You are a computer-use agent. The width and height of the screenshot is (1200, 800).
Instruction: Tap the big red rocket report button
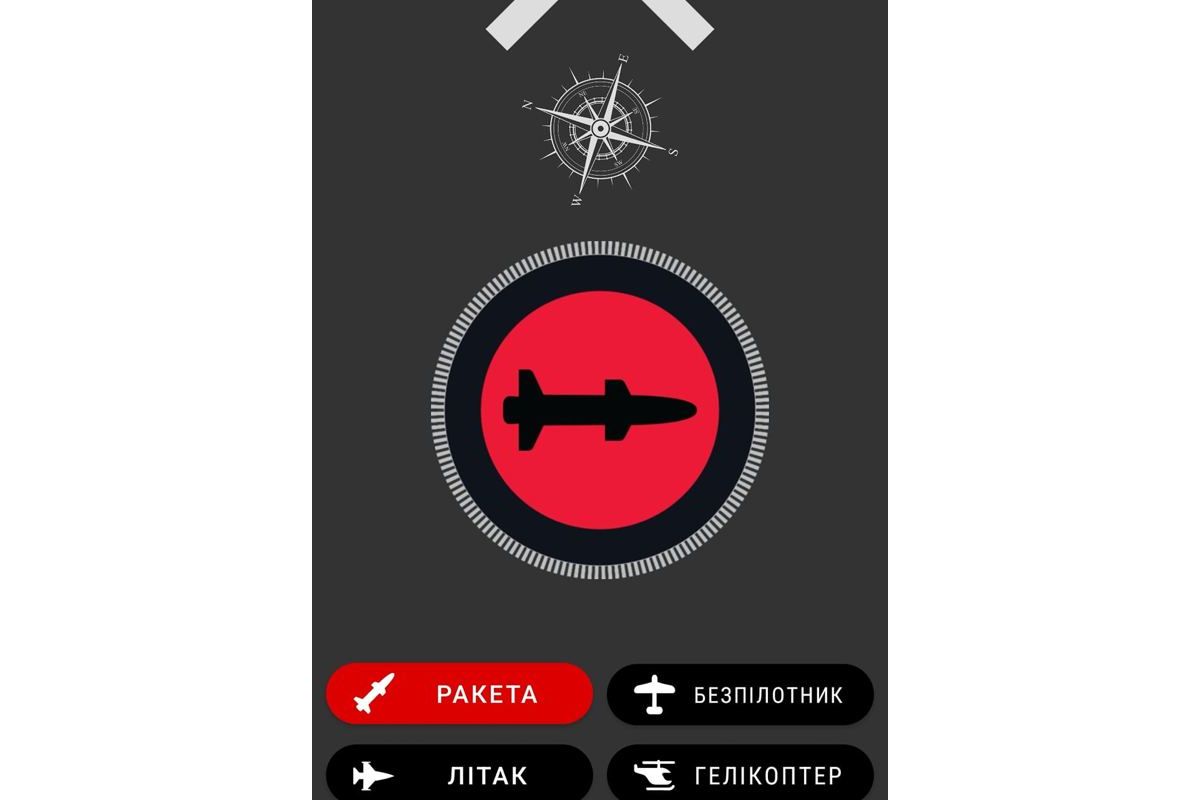(600, 410)
